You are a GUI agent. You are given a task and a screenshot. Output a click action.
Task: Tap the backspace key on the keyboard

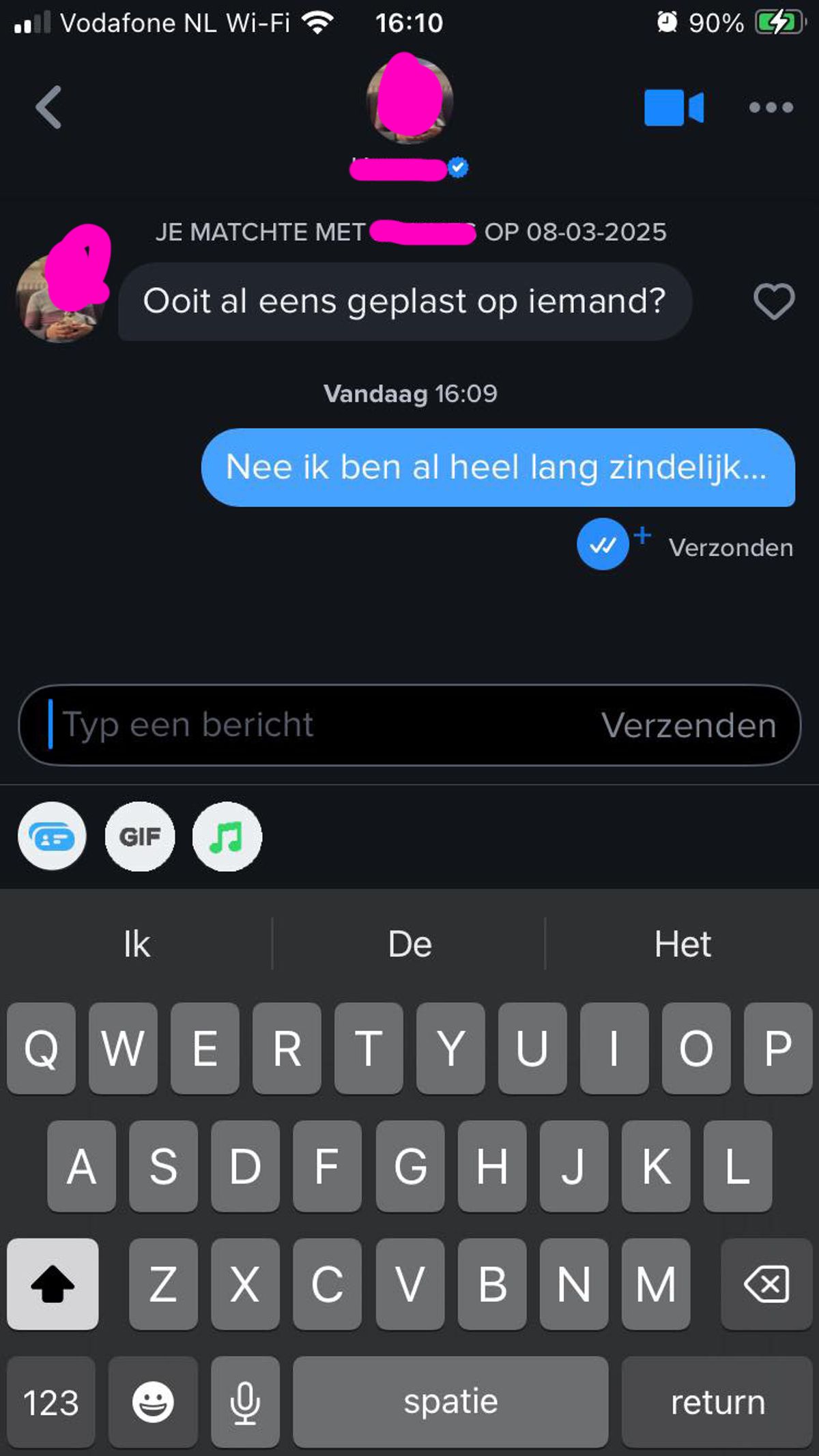766,1284
